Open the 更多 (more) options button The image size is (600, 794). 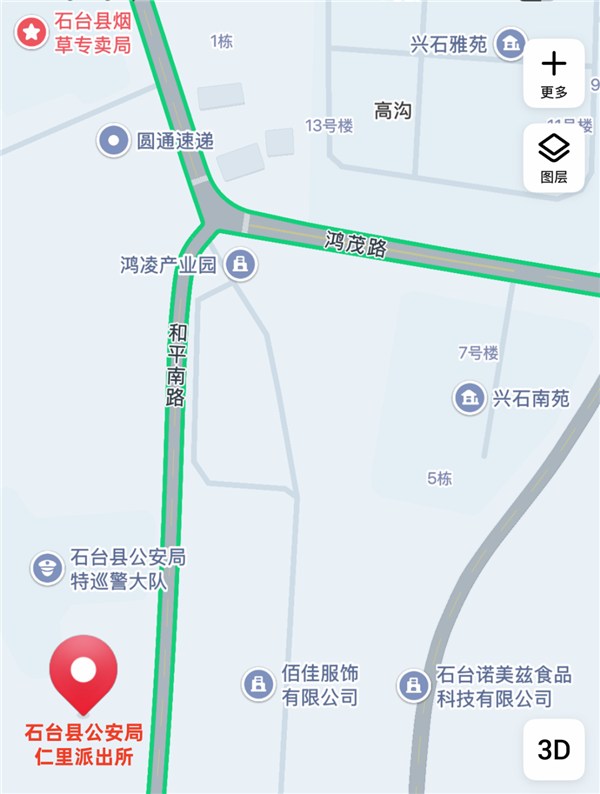553,74
